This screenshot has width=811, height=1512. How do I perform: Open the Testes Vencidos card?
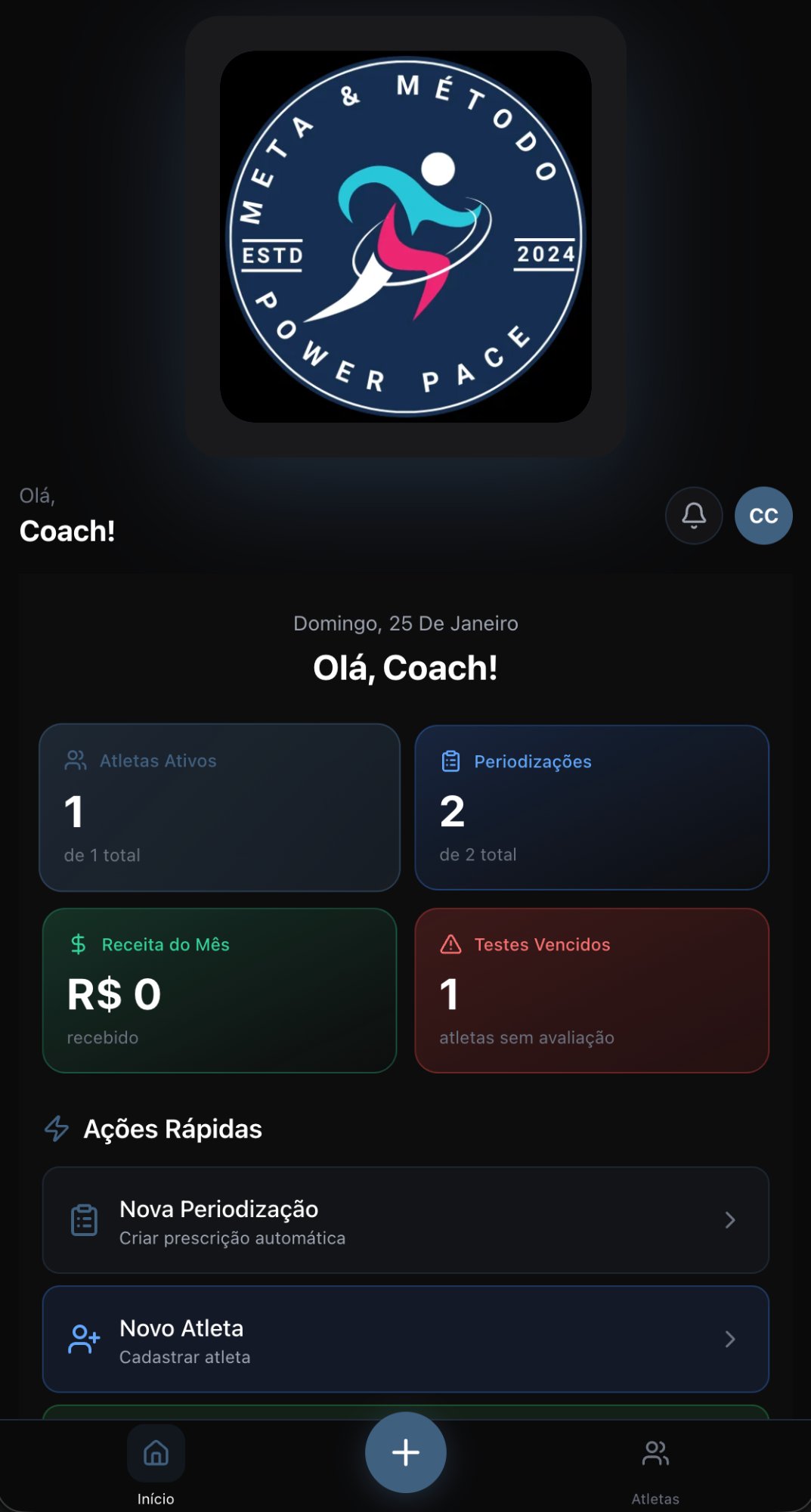tap(592, 990)
